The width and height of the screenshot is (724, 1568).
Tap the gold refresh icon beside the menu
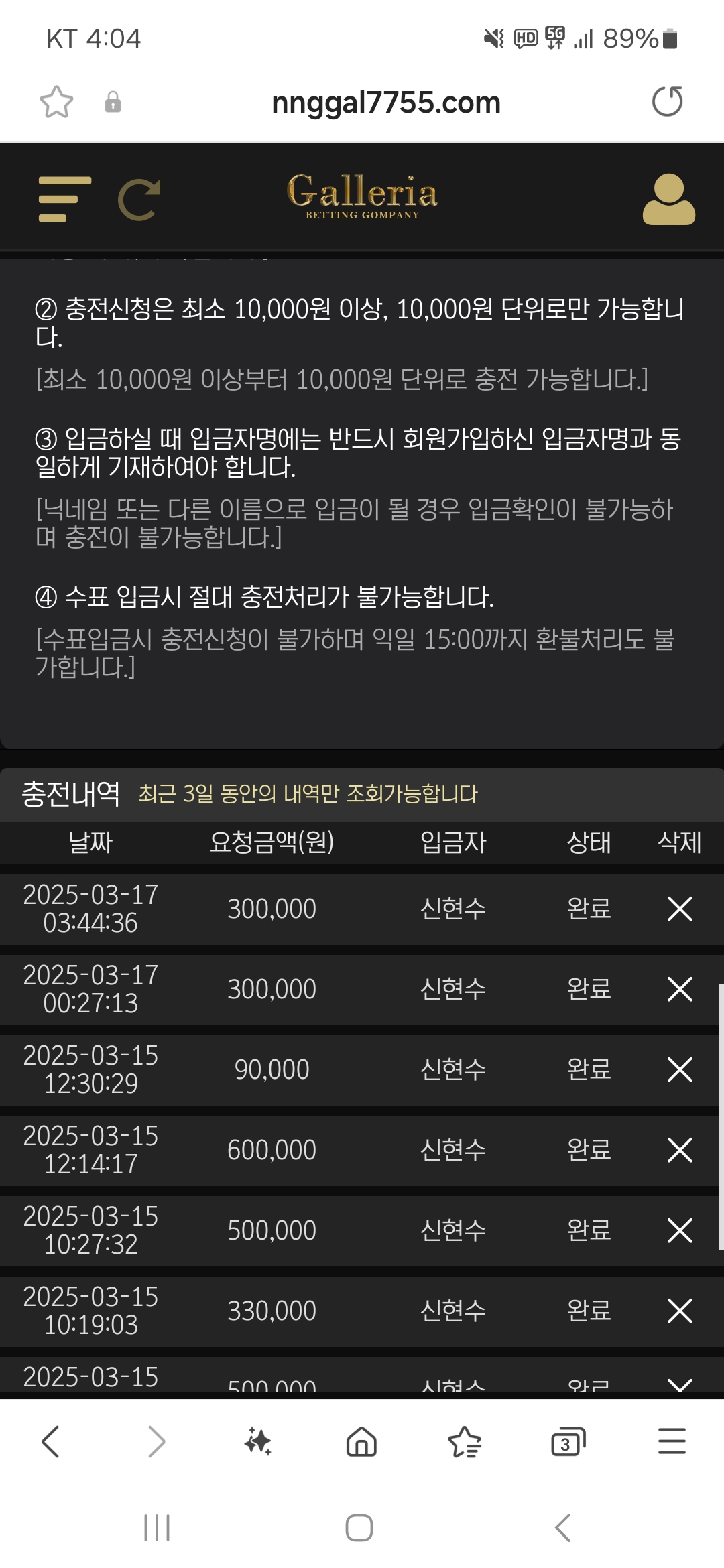pyautogui.click(x=139, y=200)
